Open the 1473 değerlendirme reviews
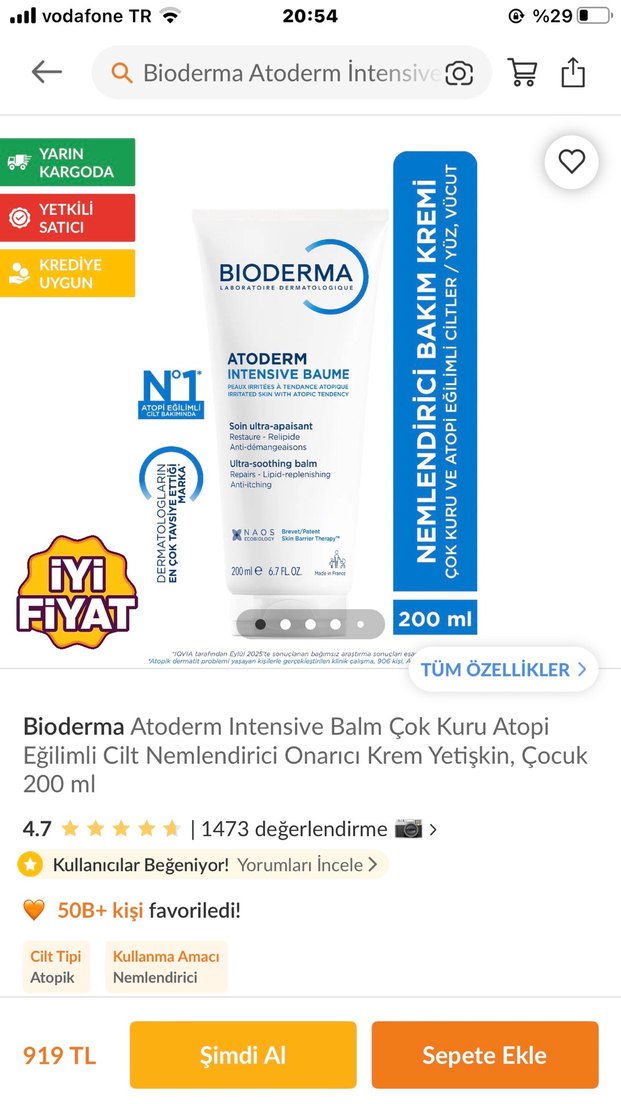Viewport: 621px width, 1104px height. tap(294, 828)
